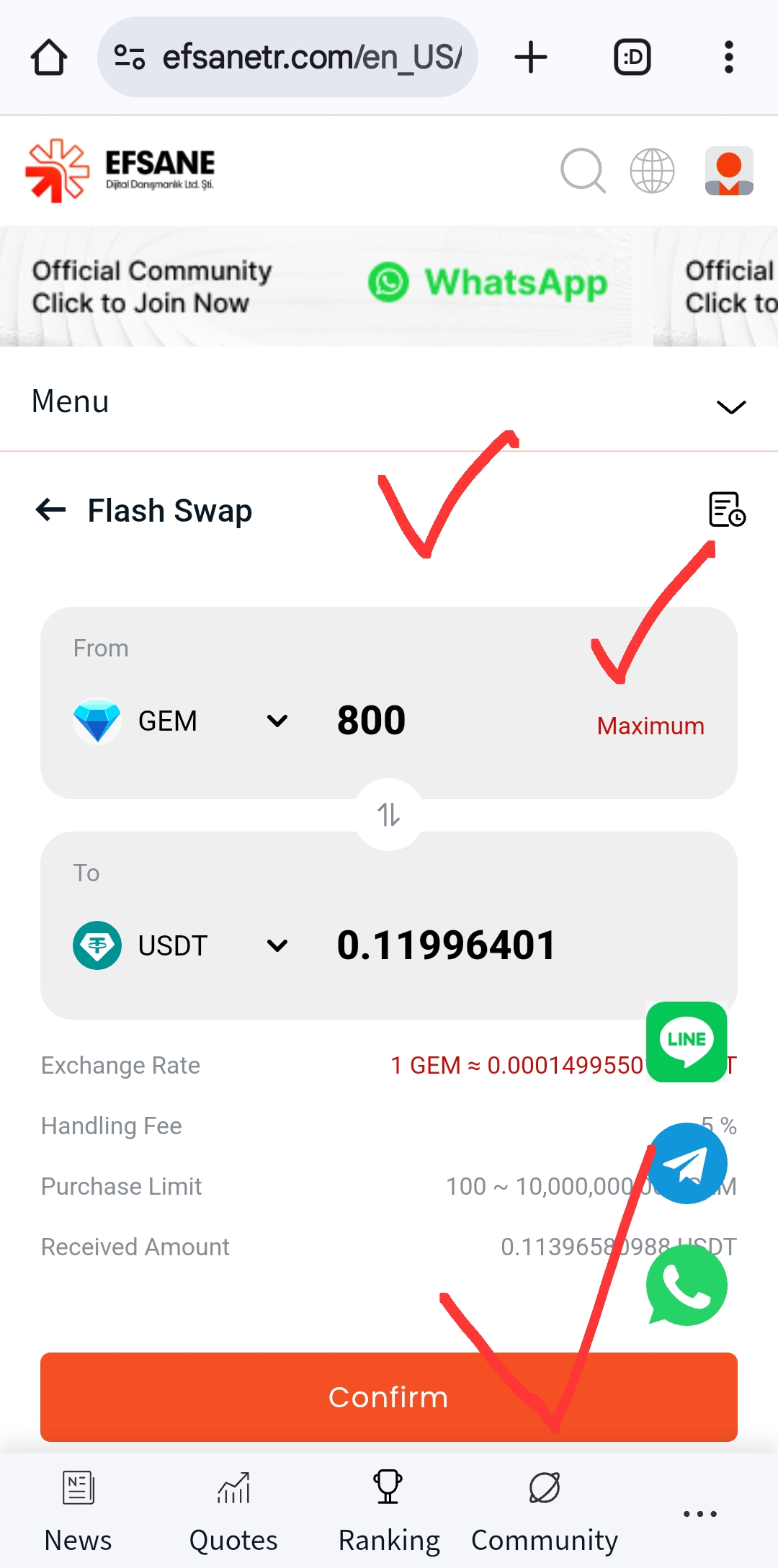Select the 800 amount input field

coord(371,720)
